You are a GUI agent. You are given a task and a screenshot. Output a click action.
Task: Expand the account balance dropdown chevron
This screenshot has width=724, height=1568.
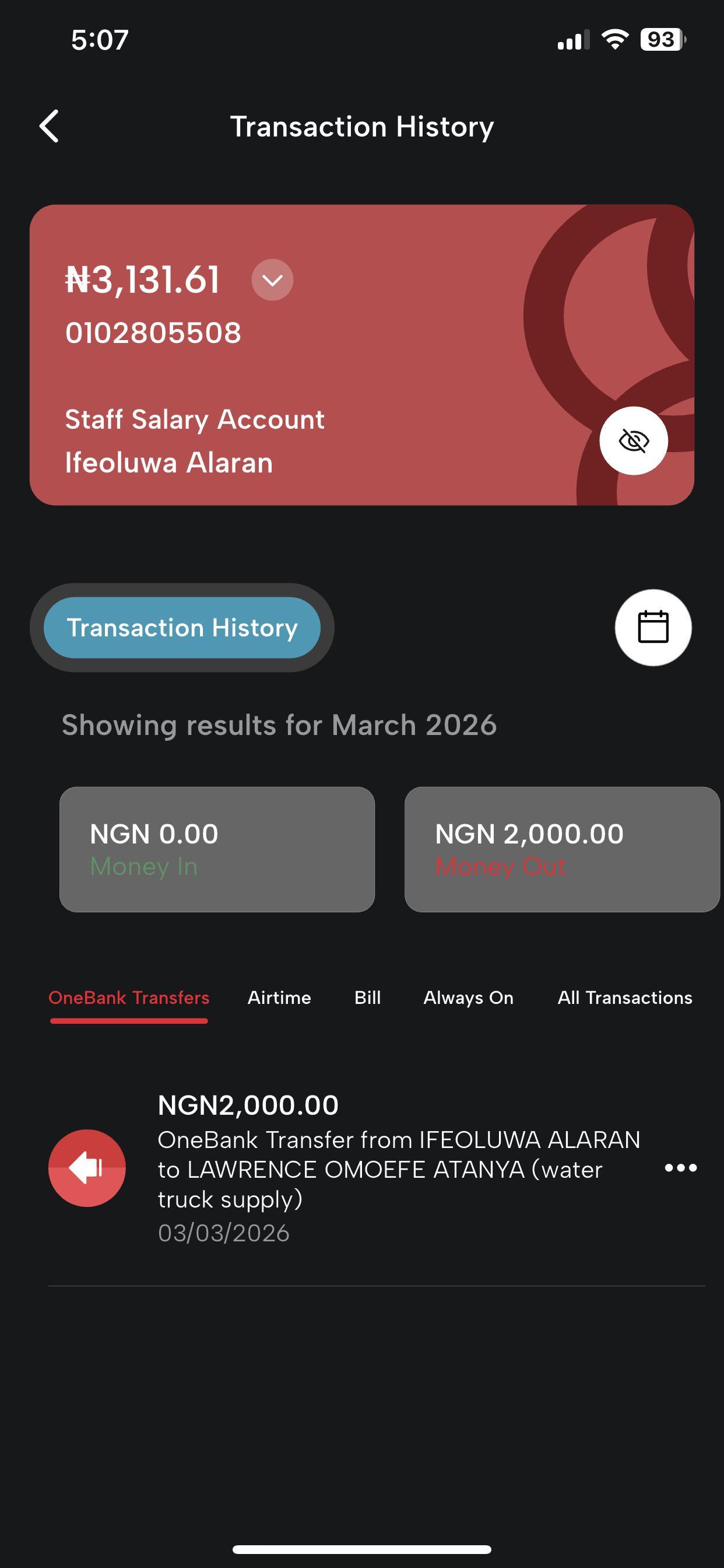coord(272,280)
